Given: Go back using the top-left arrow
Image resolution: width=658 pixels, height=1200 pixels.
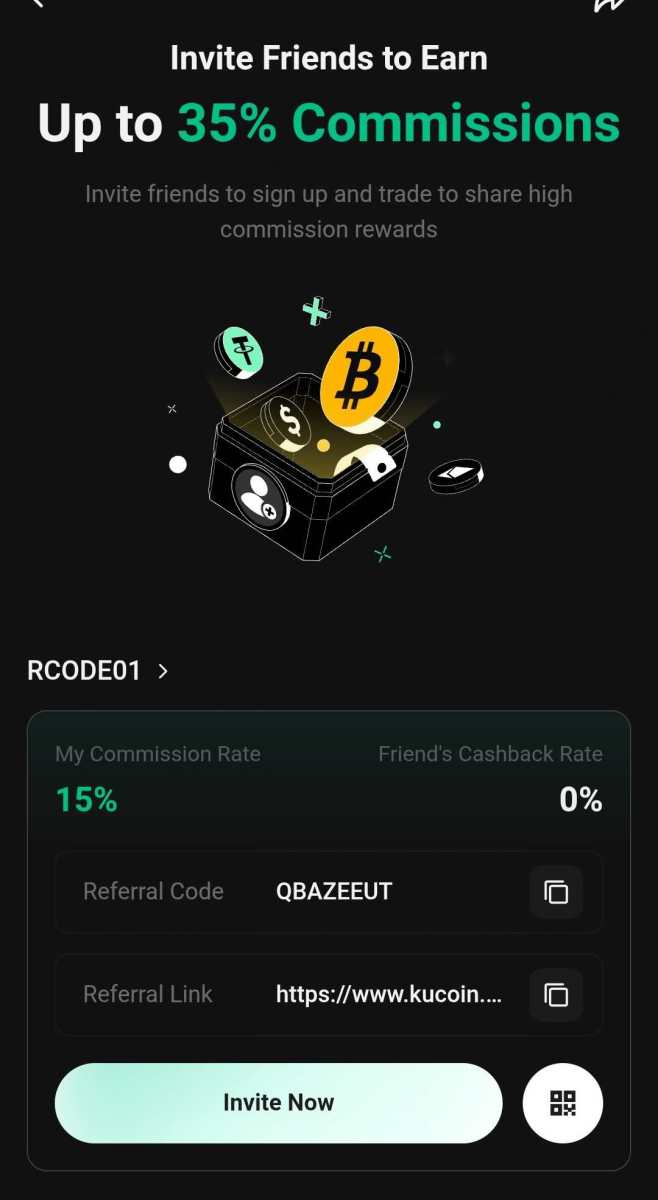Looking at the screenshot, I should (36, 3).
